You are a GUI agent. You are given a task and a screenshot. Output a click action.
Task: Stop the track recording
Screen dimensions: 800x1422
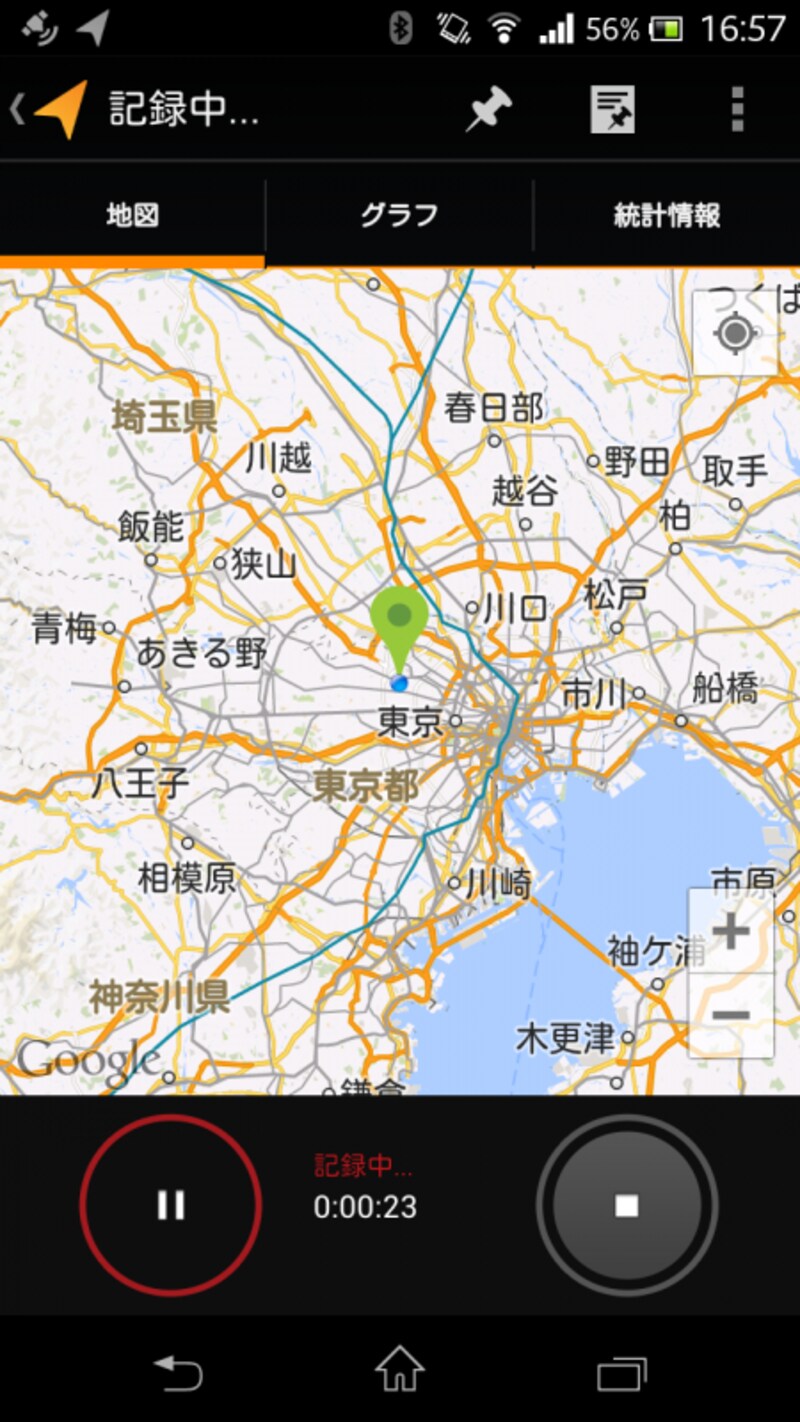(x=627, y=1205)
